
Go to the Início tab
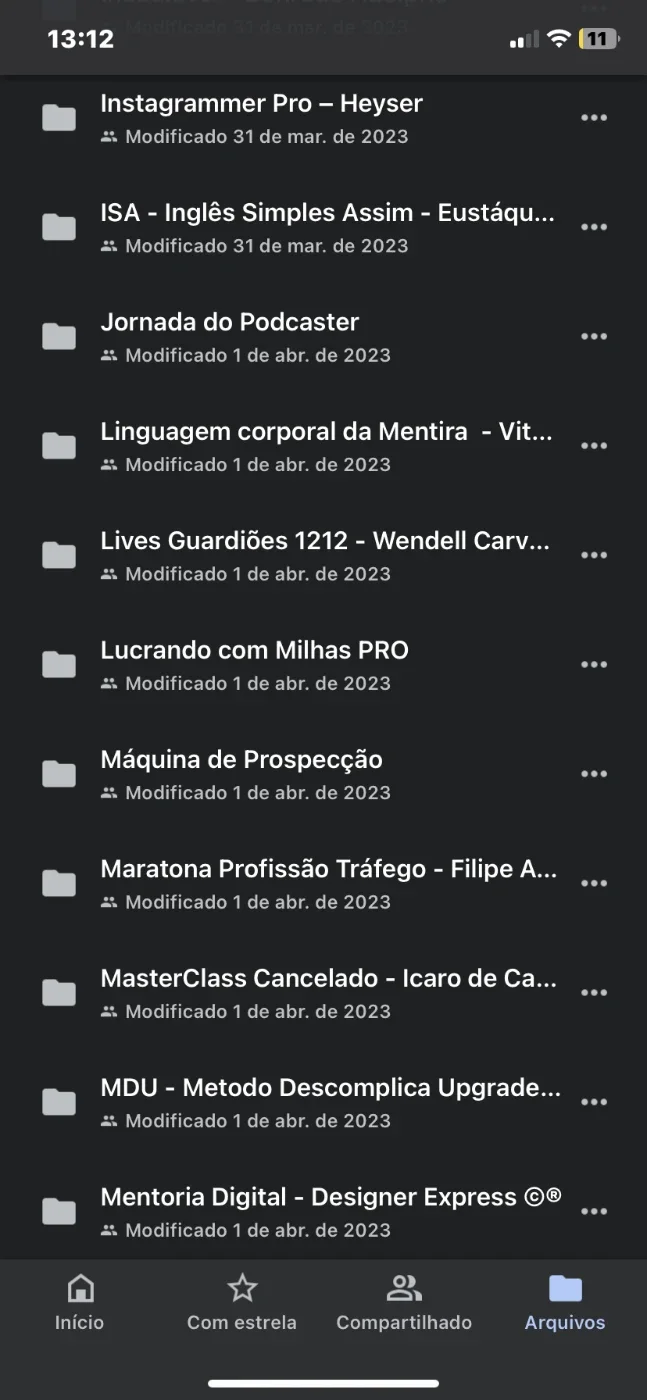(x=80, y=1304)
